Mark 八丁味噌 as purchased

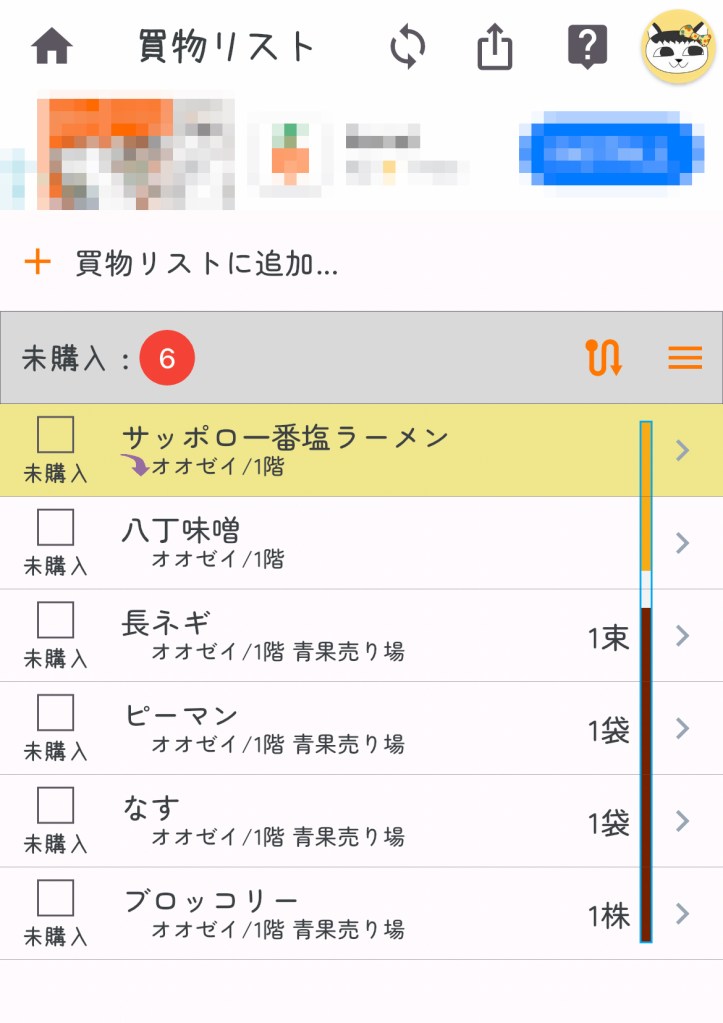55,527
